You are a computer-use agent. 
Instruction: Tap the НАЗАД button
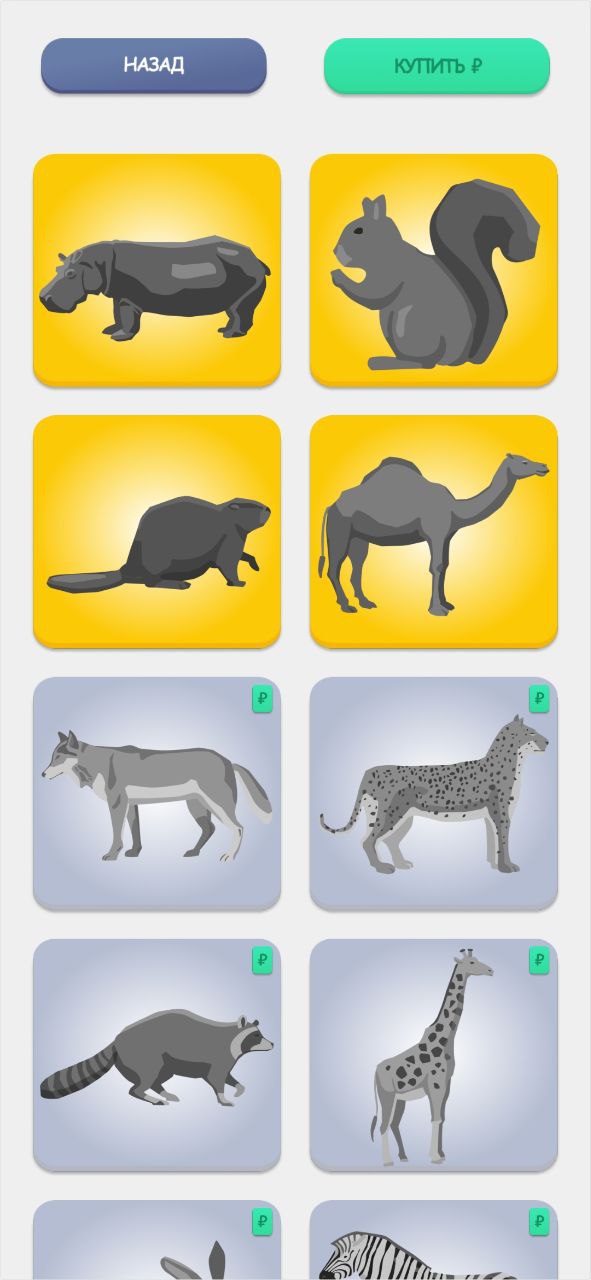[154, 65]
